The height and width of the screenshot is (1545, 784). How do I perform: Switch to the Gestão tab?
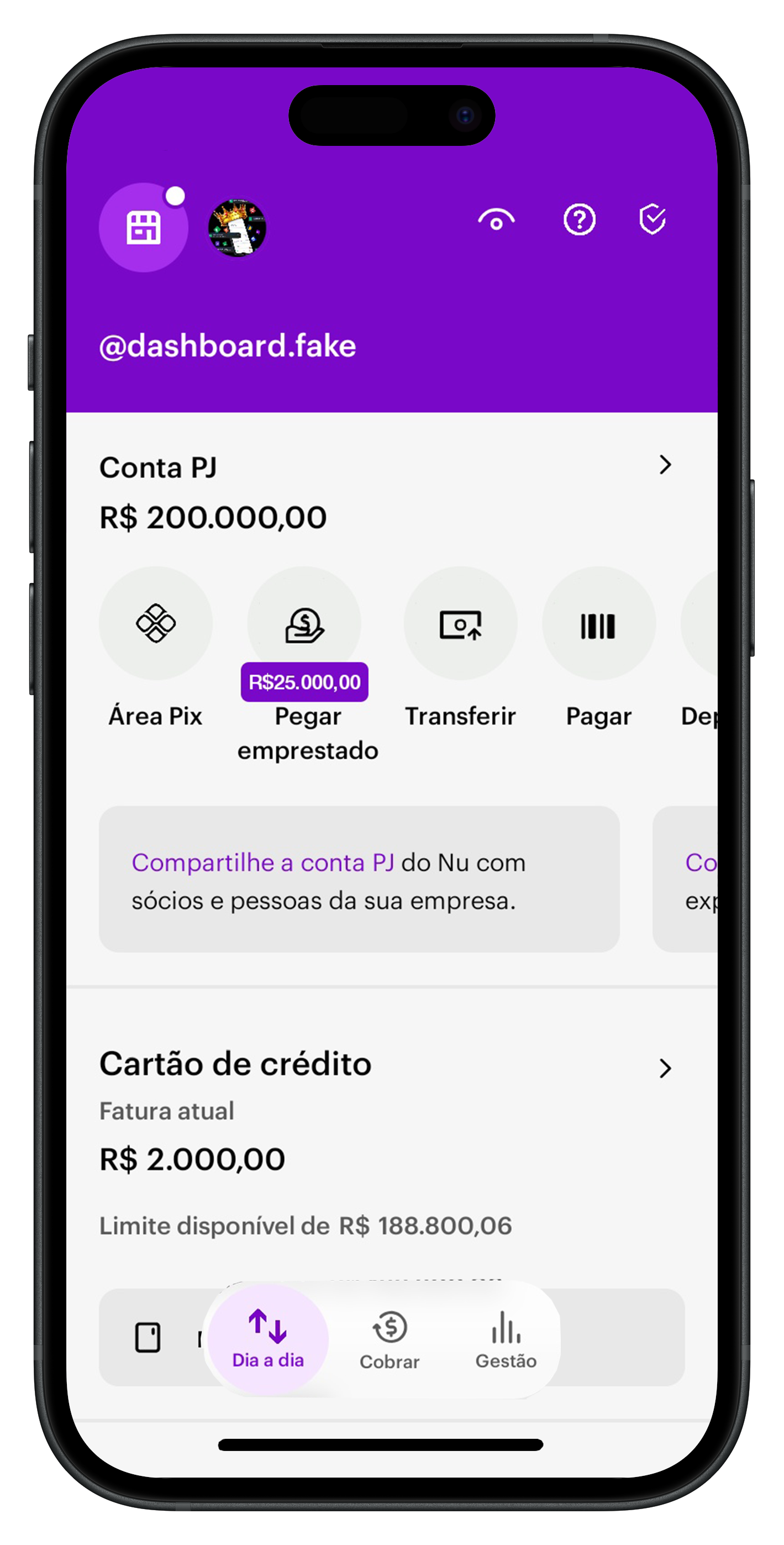tap(506, 1340)
